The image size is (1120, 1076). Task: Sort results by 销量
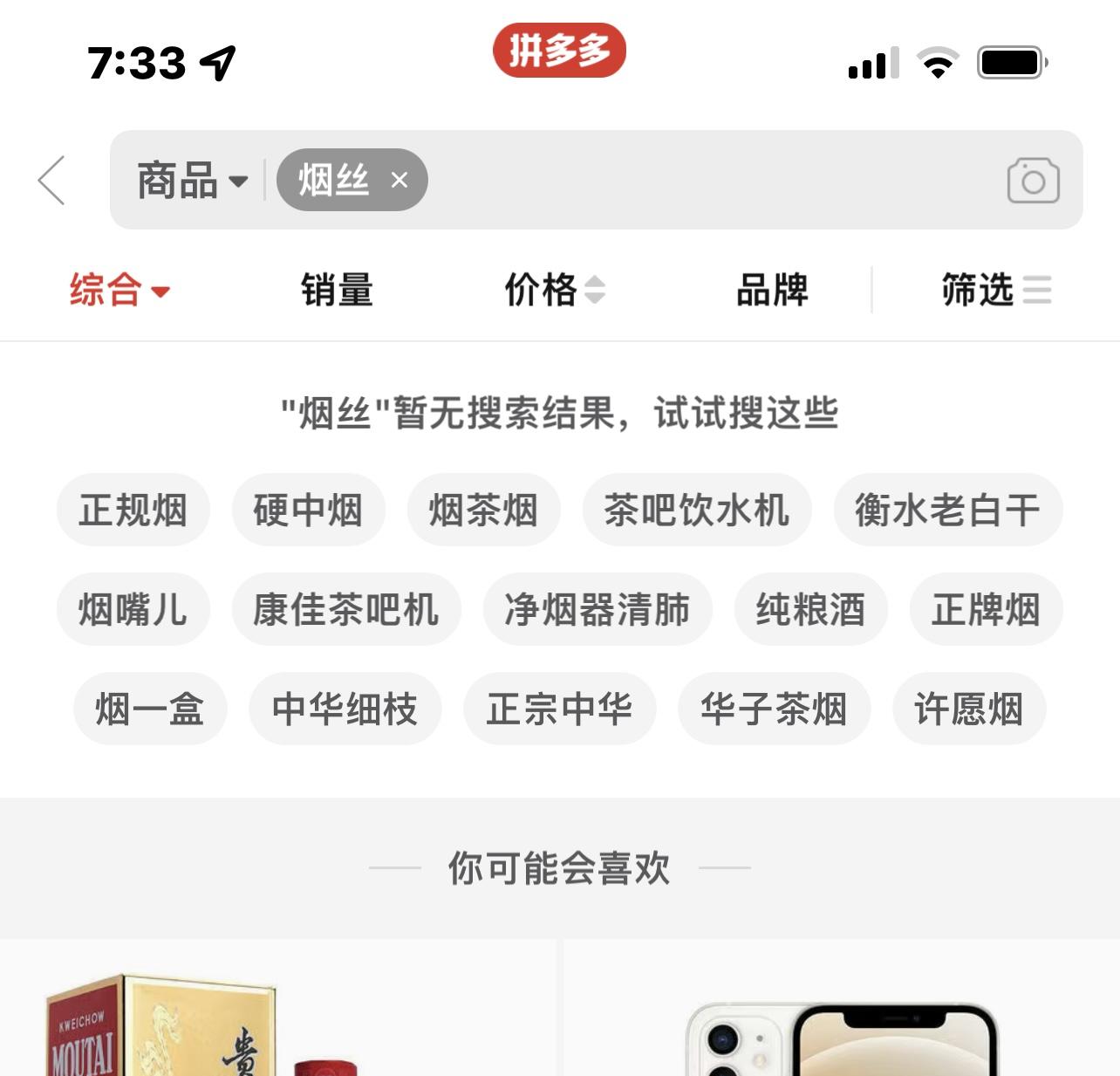(x=337, y=290)
